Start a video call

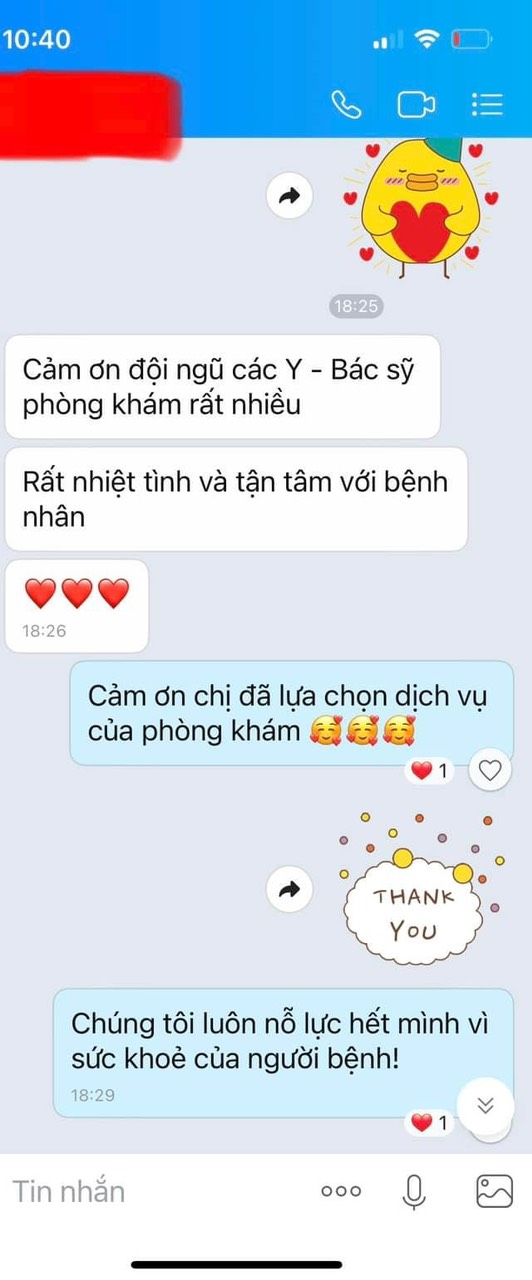416,104
